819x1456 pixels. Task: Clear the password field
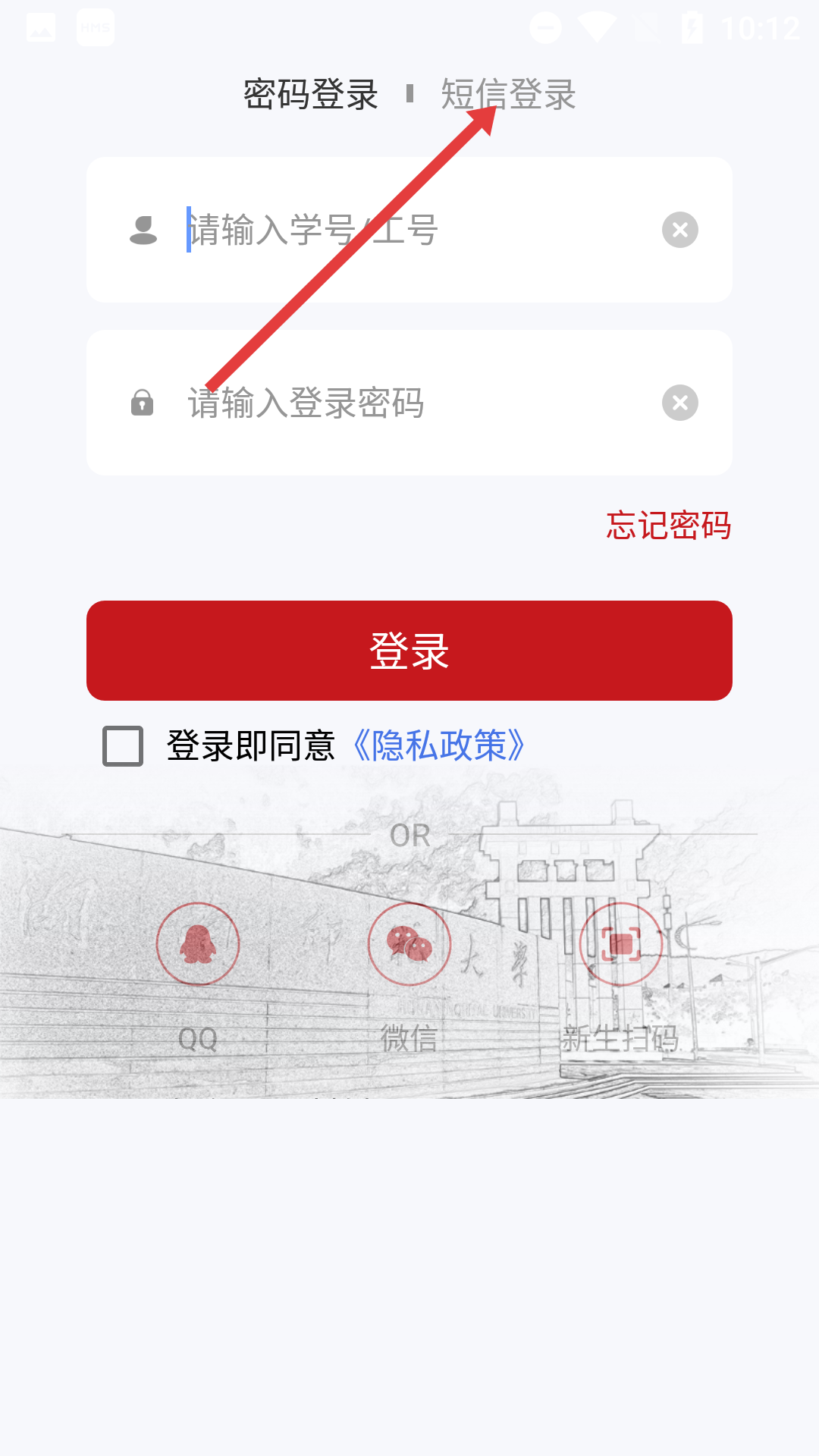pos(680,403)
